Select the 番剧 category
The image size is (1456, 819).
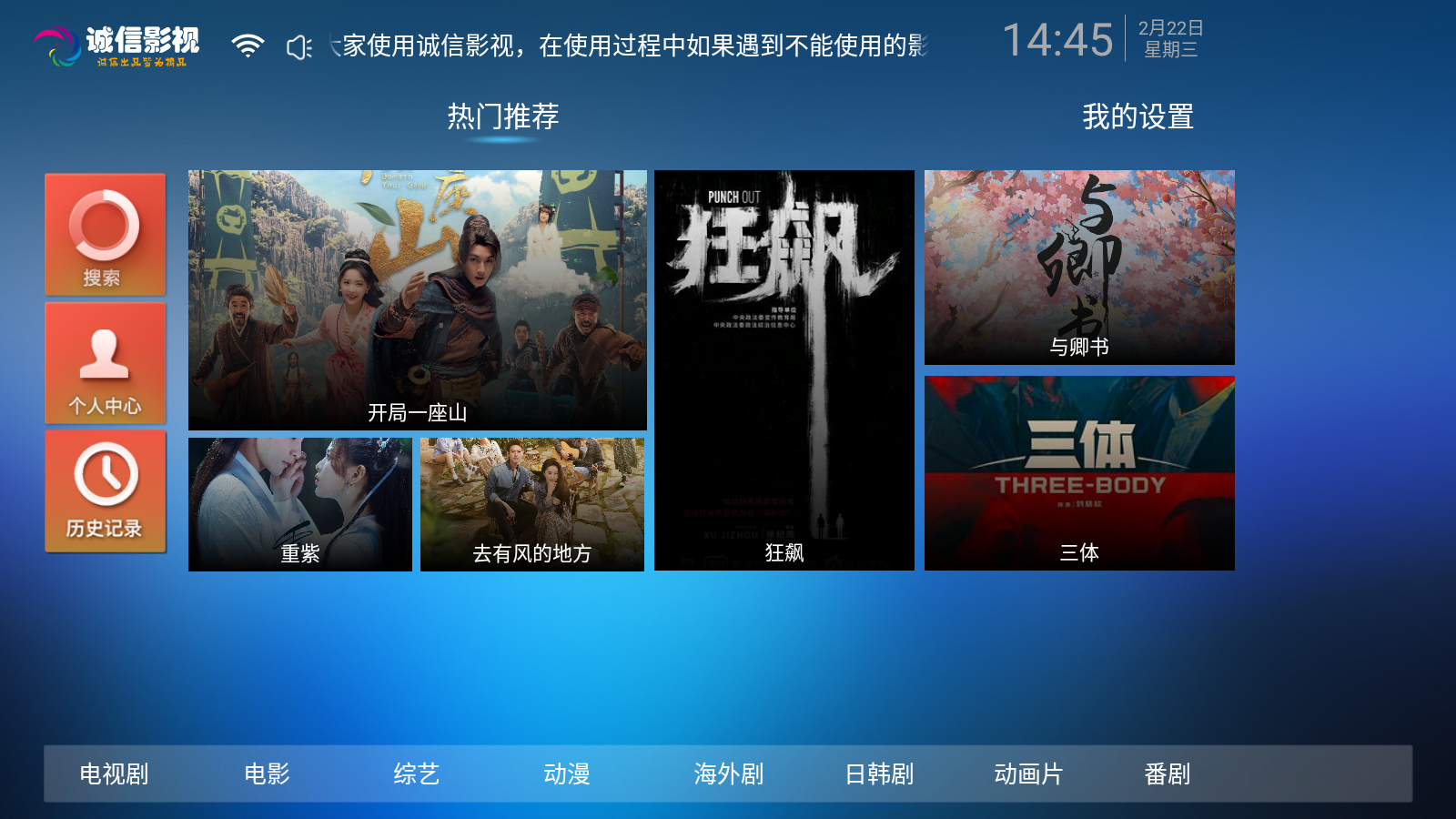point(1167,774)
